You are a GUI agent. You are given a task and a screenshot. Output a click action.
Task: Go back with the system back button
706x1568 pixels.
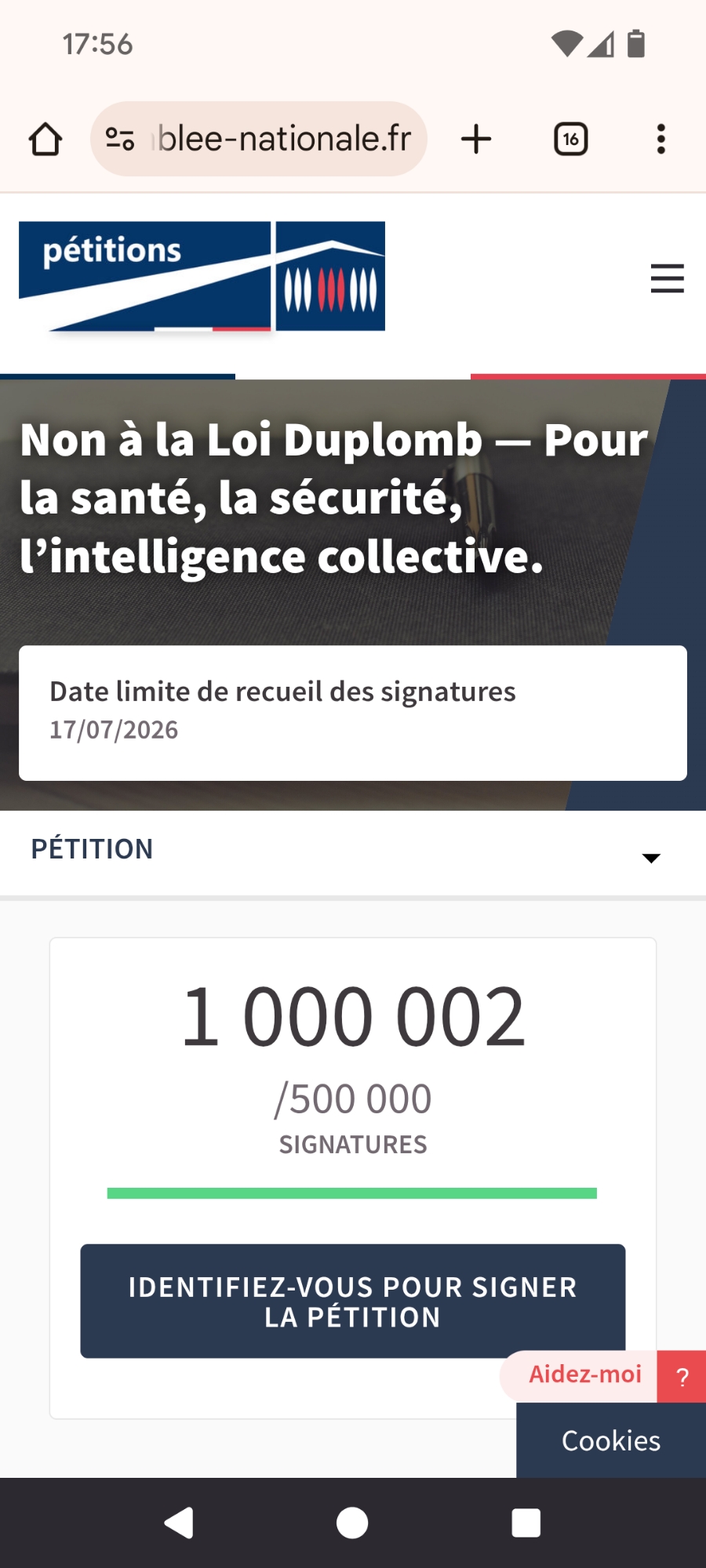click(x=180, y=1523)
